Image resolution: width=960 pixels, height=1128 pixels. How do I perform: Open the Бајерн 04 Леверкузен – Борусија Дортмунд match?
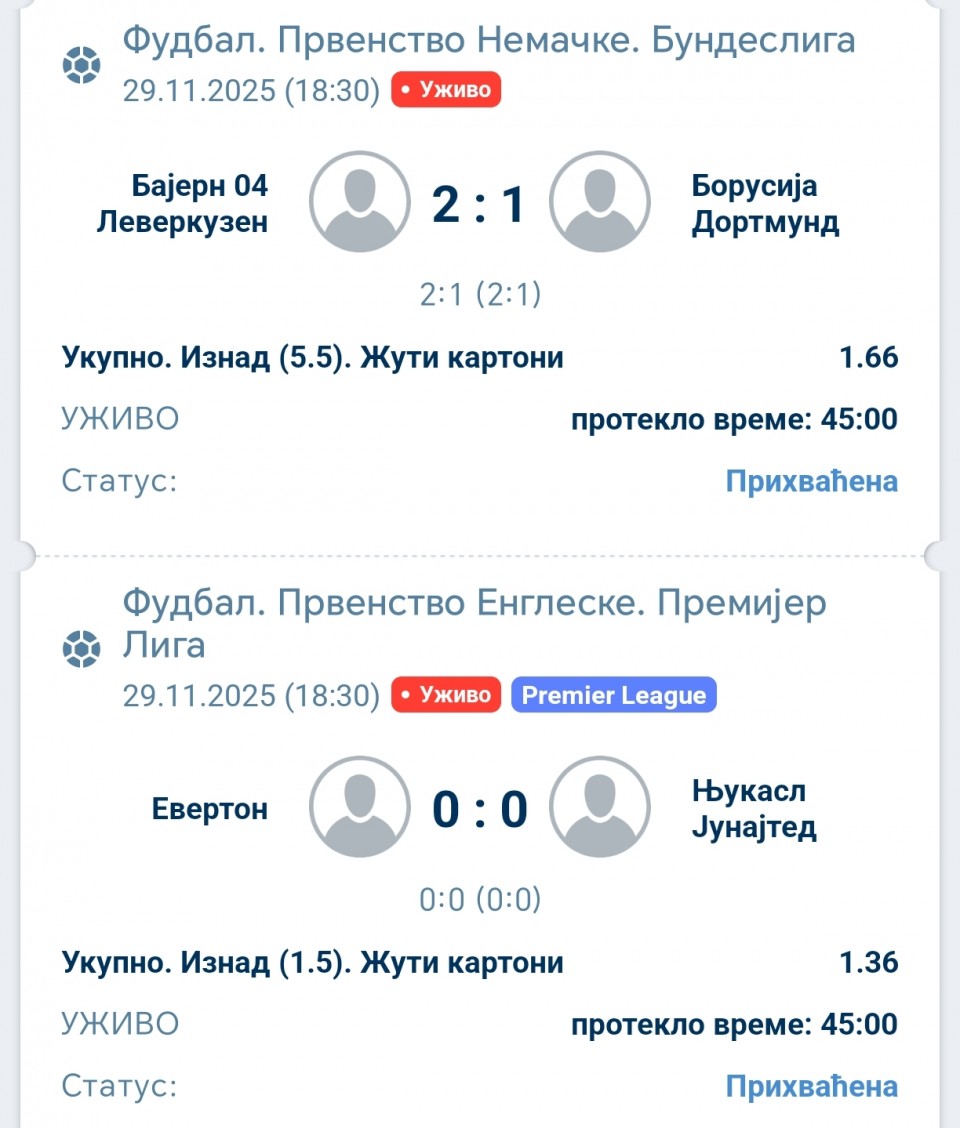[x=478, y=204]
